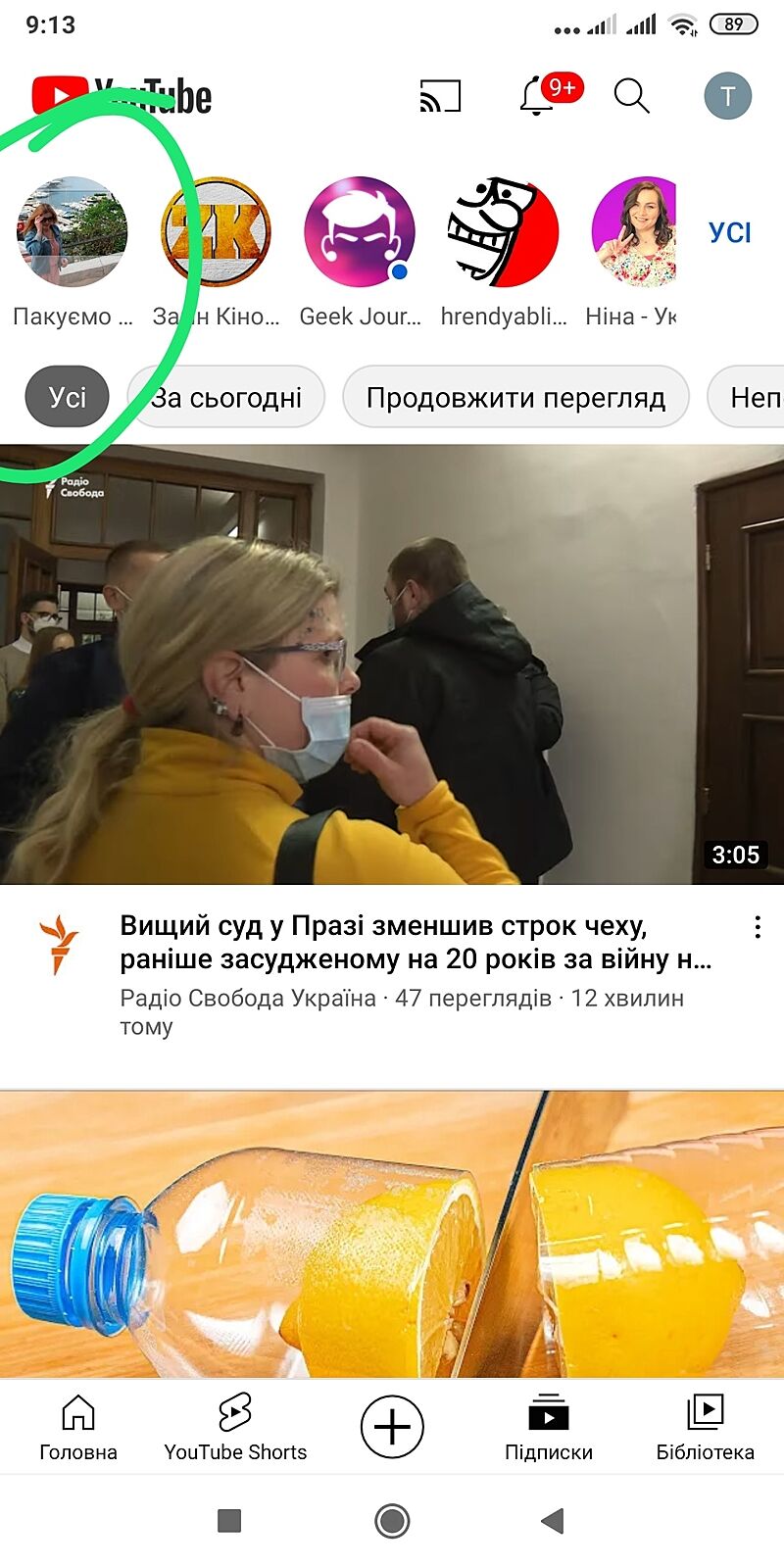Switch to the YouTube Shorts tab
This screenshot has height=1568, width=784.
pos(235,1427)
